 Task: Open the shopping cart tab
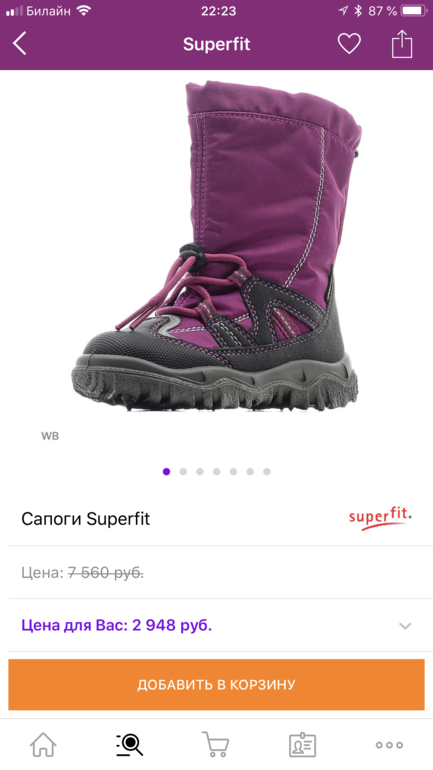[216, 744]
